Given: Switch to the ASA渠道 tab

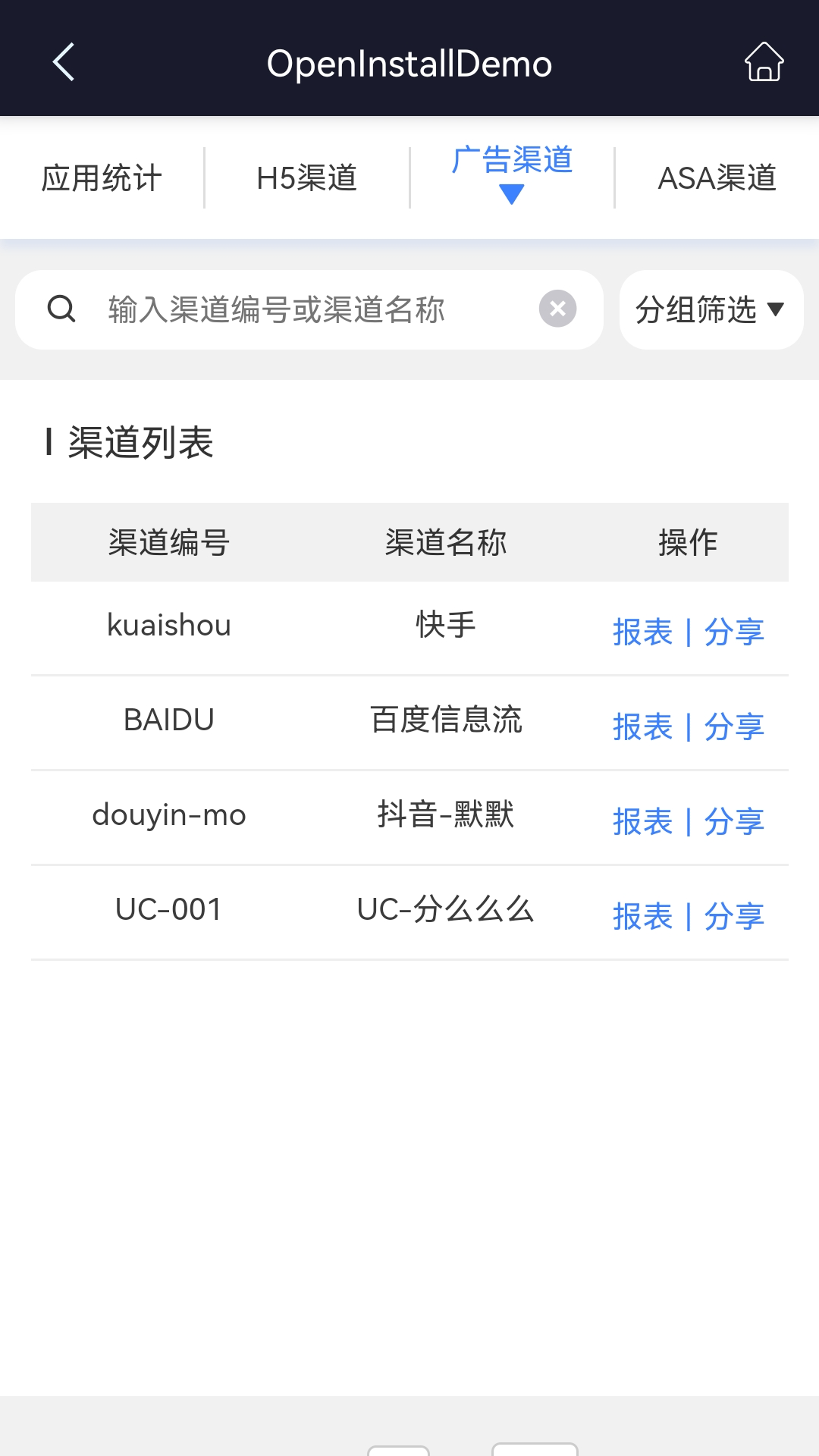Looking at the screenshot, I should 717,178.
